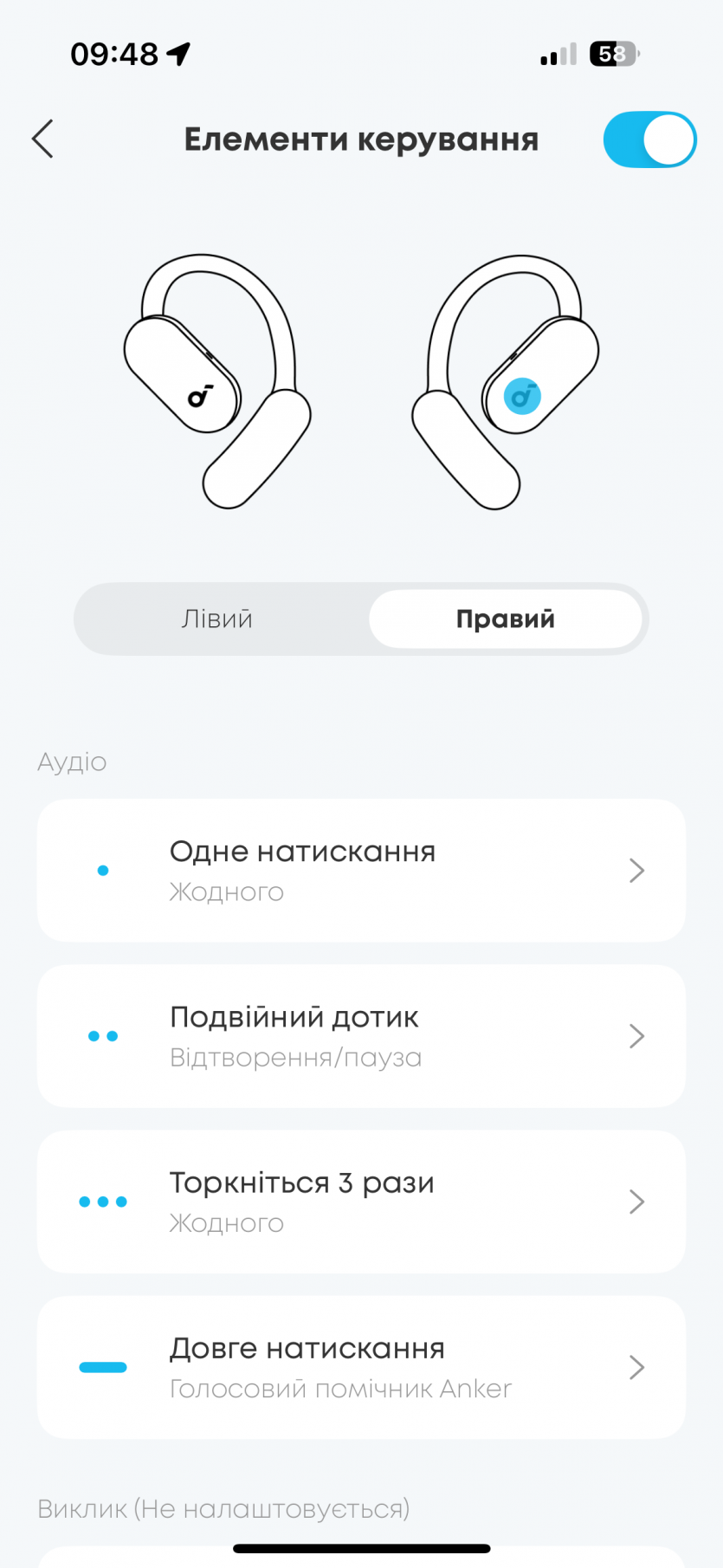Configure the Торкніться 3 рази action
Screen dimensions: 723x1568
tap(361, 1201)
